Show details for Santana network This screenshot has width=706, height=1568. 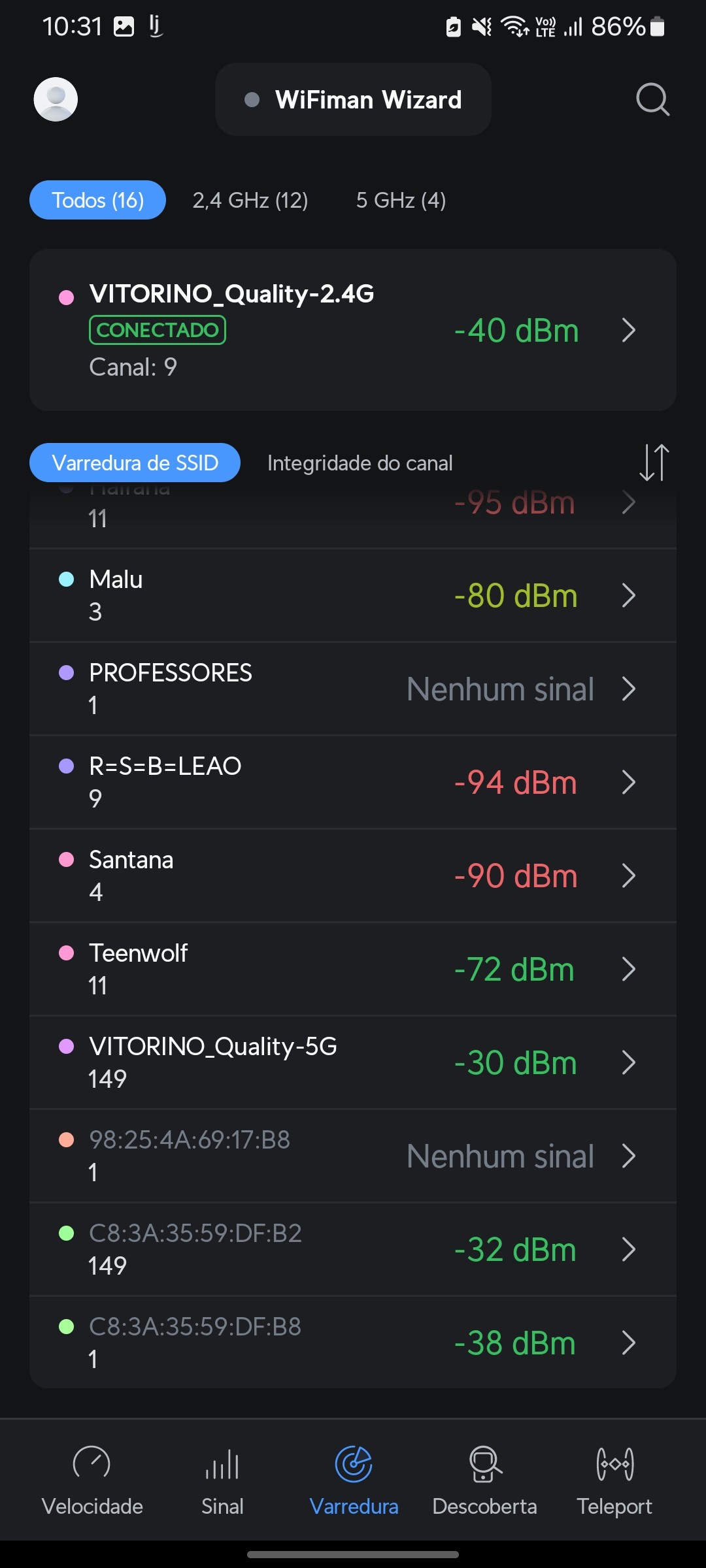click(x=353, y=875)
